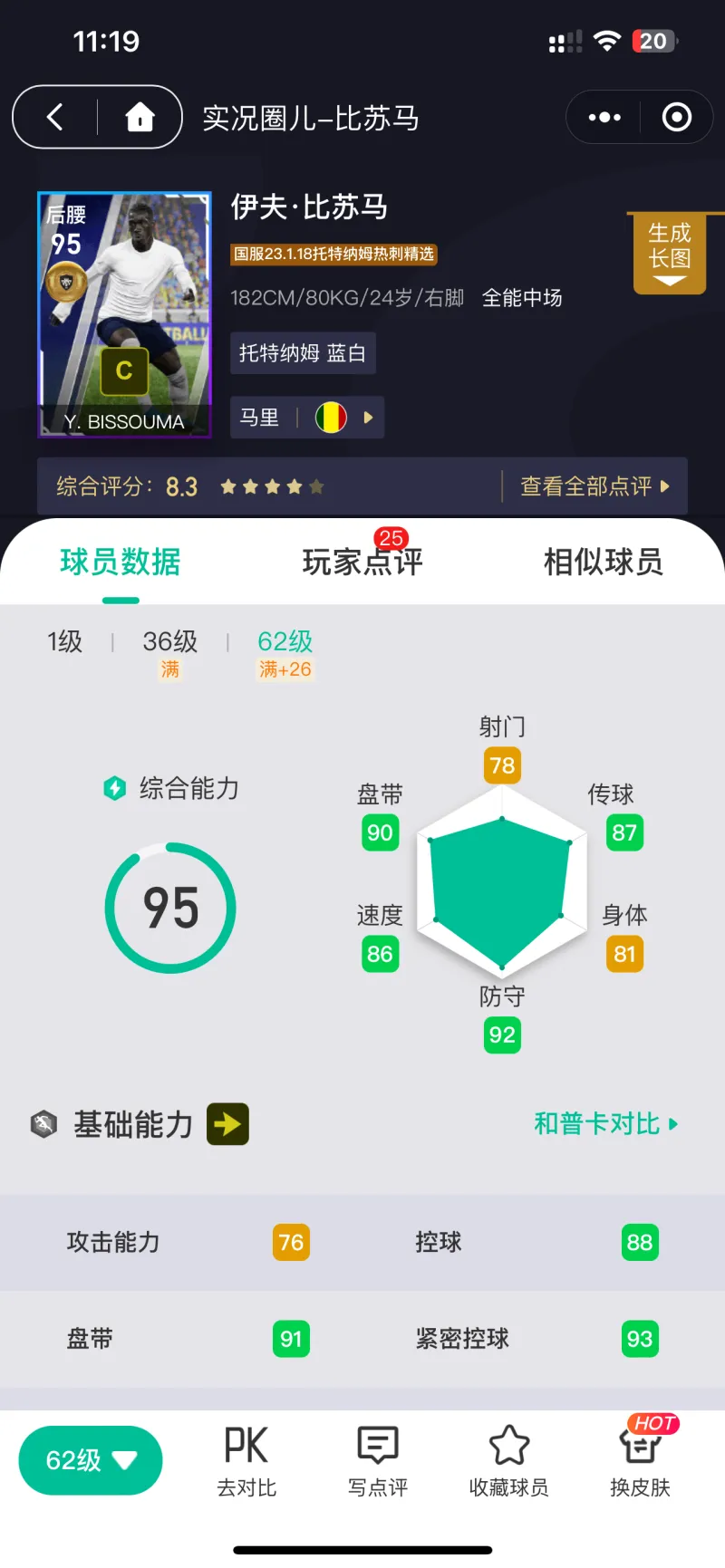Close the mini program with circle icon
Viewport: 725px width, 1568px height.
(x=676, y=117)
